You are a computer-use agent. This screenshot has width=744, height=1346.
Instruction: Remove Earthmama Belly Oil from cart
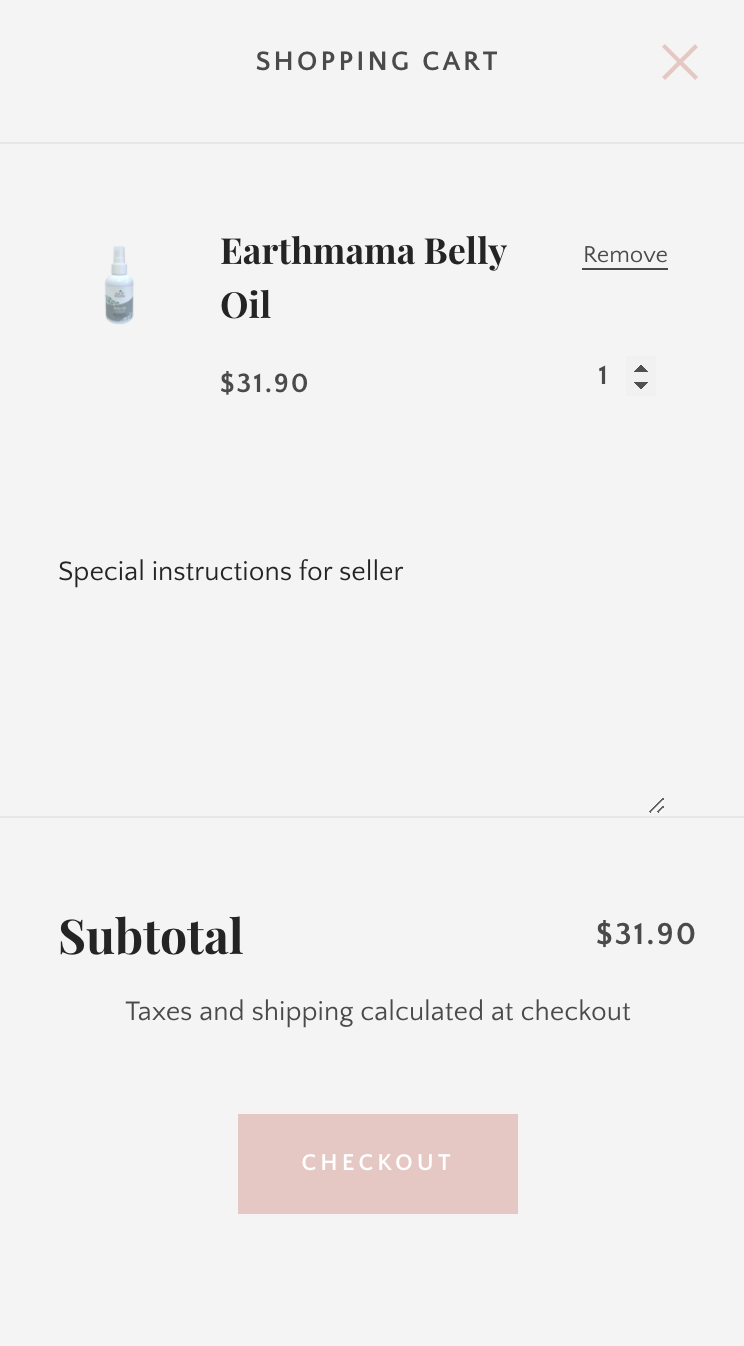(625, 255)
